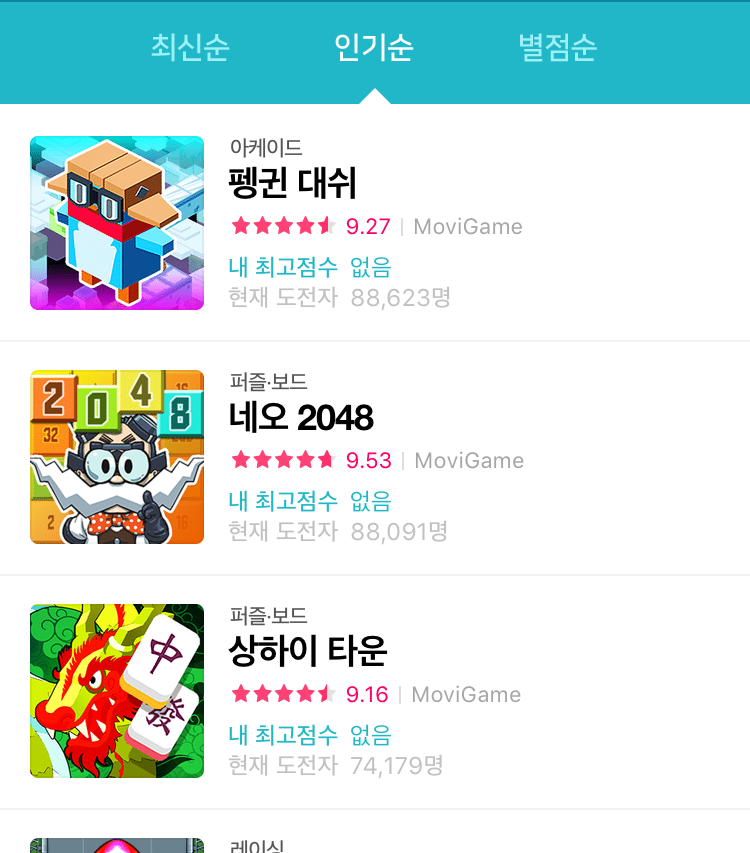Switch to the 최신순 tab

[190, 47]
